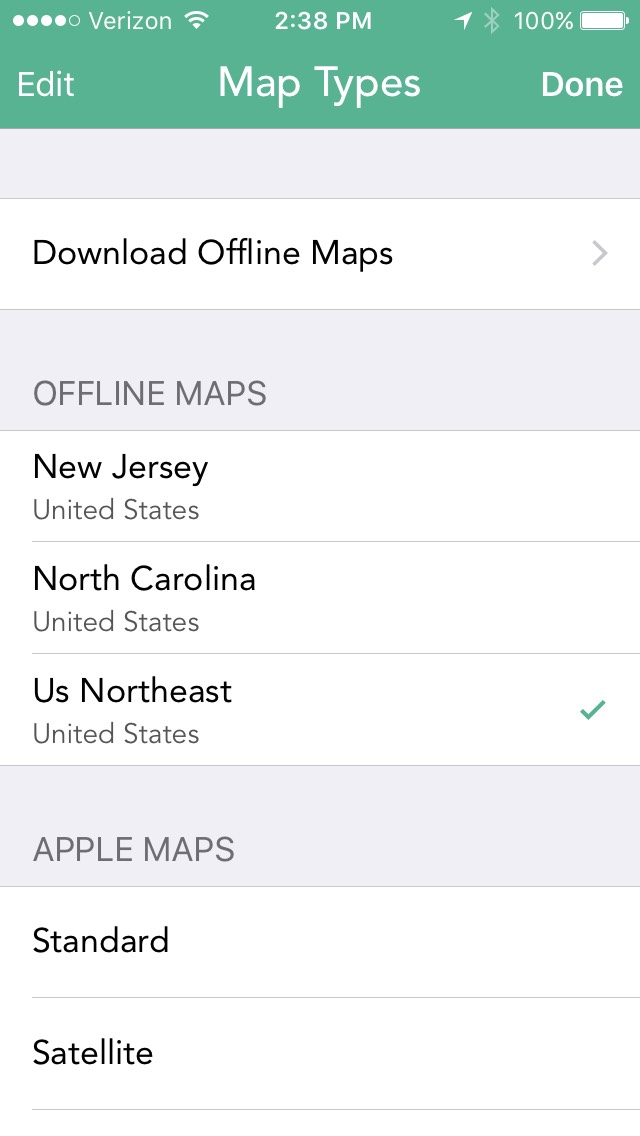640x1136 pixels.
Task: Tap the Edit button
Action: pyautogui.click(x=46, y=84)
